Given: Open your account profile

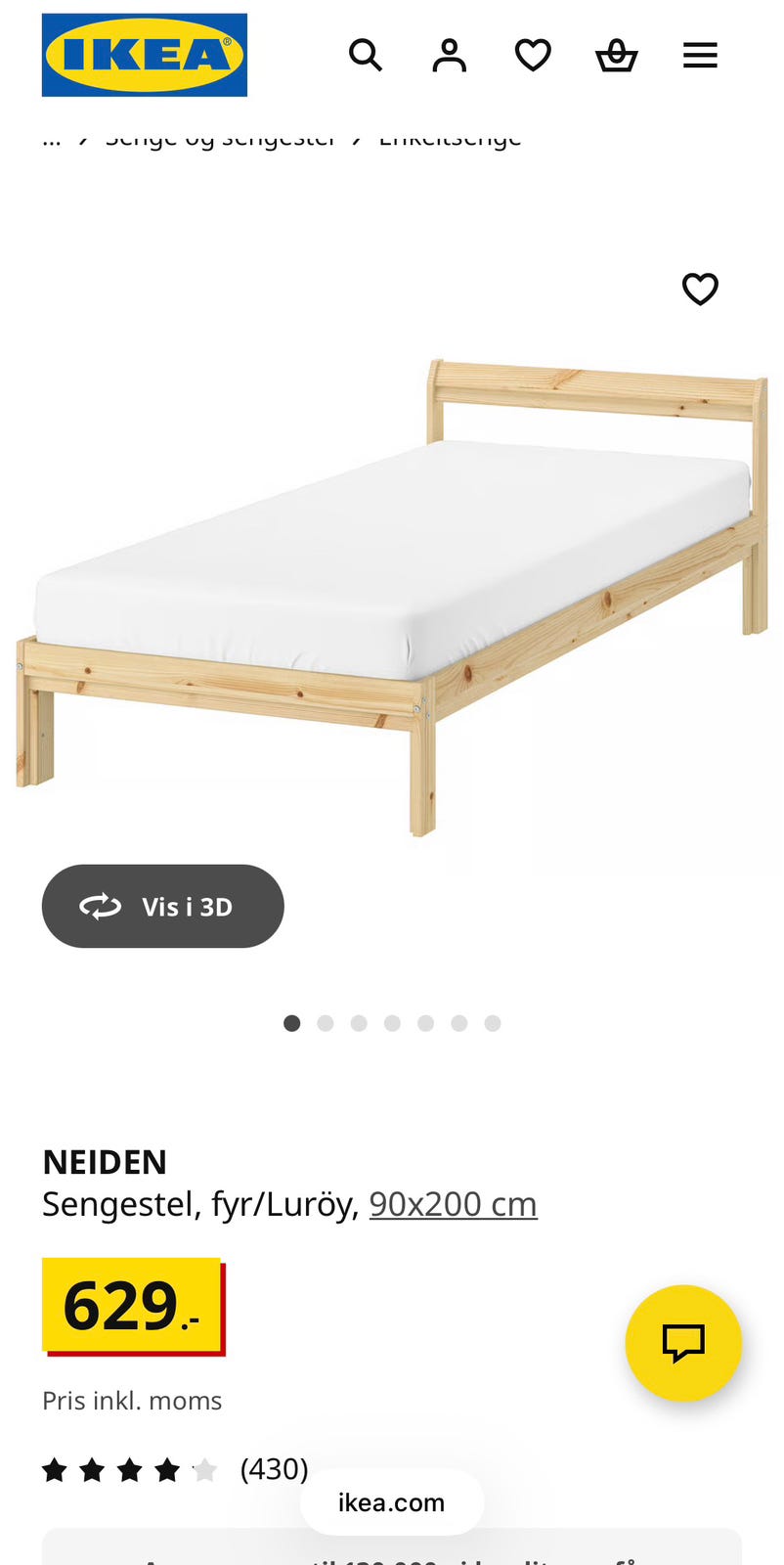Looking at the screenshot, I should coord(449,55).
